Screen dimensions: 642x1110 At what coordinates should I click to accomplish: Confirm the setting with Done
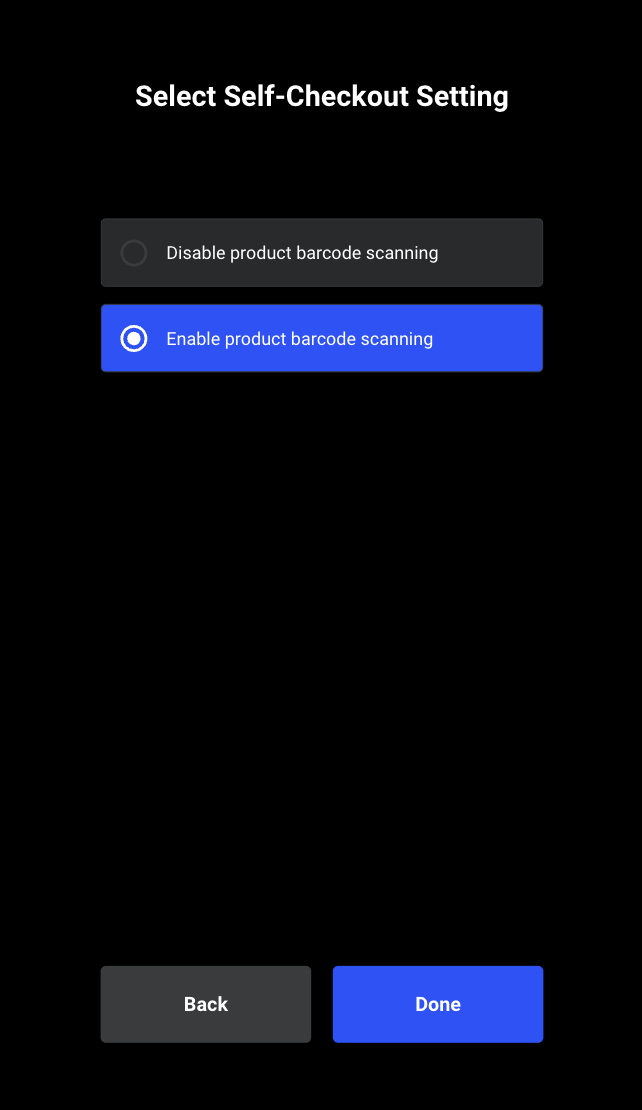[437, 1004]
